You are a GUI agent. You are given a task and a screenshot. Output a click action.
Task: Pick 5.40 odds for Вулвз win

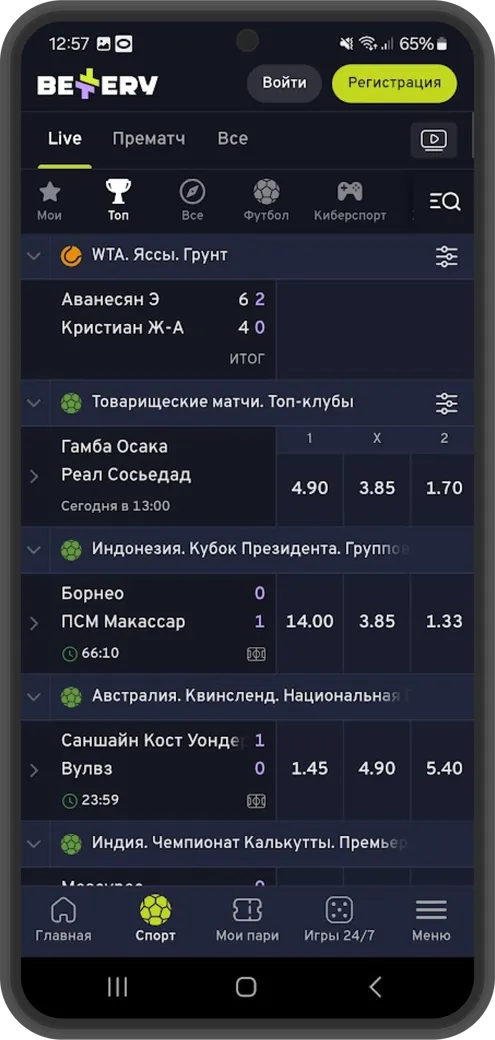(444, 769)
